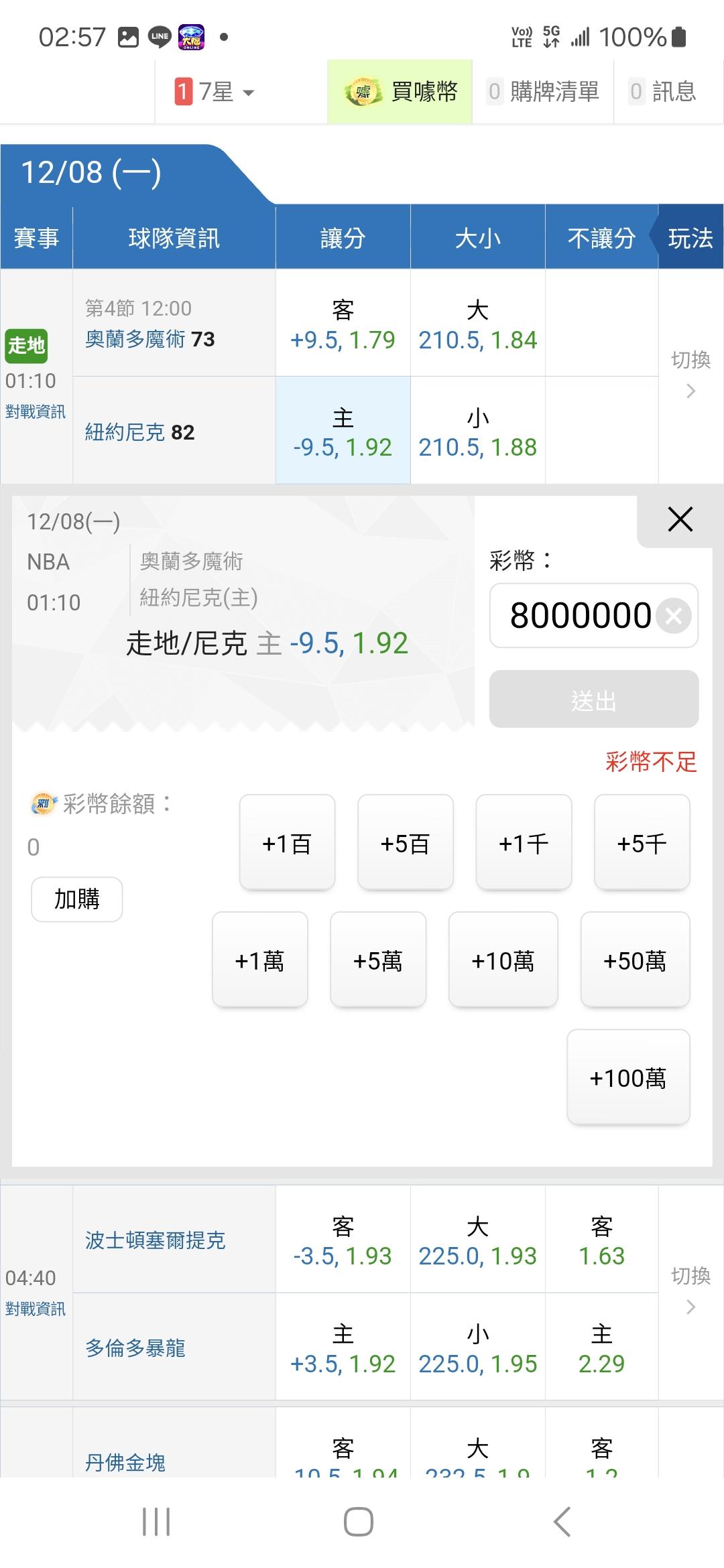
Task: Add +100萬 to the bet amount
Action: 628,1077
